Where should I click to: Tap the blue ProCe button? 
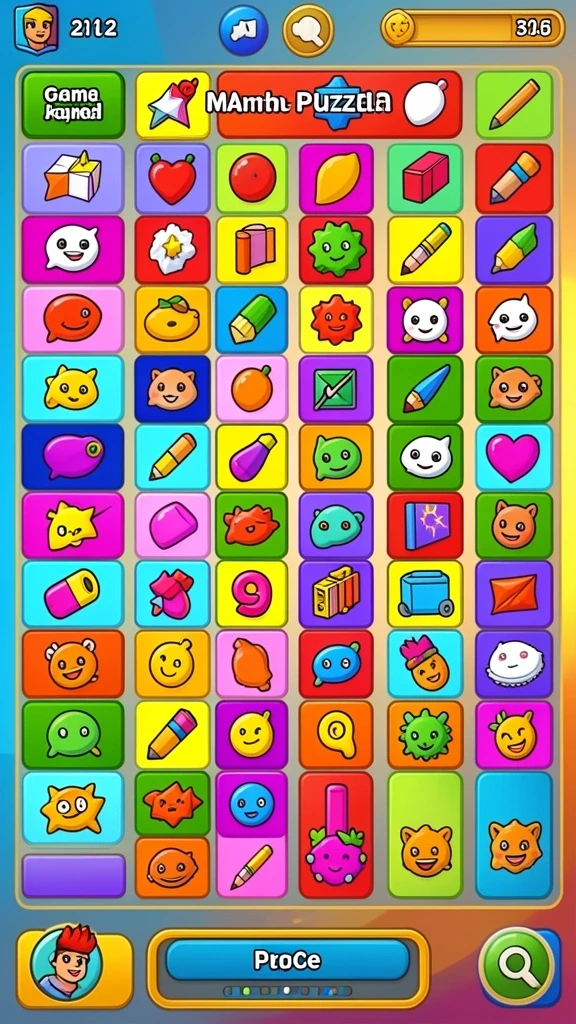(287, 960)
